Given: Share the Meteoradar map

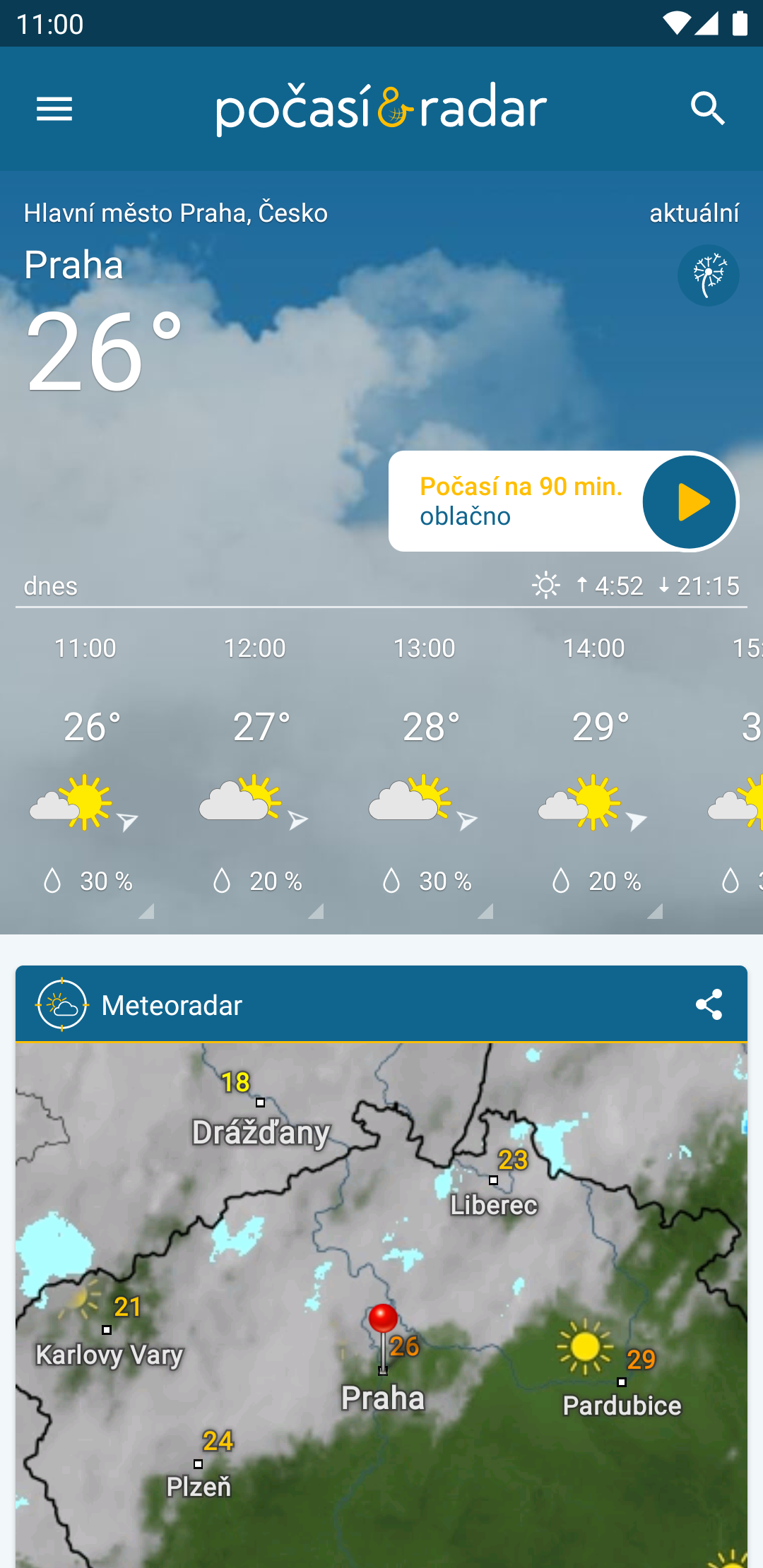Looking at the screenshot, I should (x=709, y=1004).
